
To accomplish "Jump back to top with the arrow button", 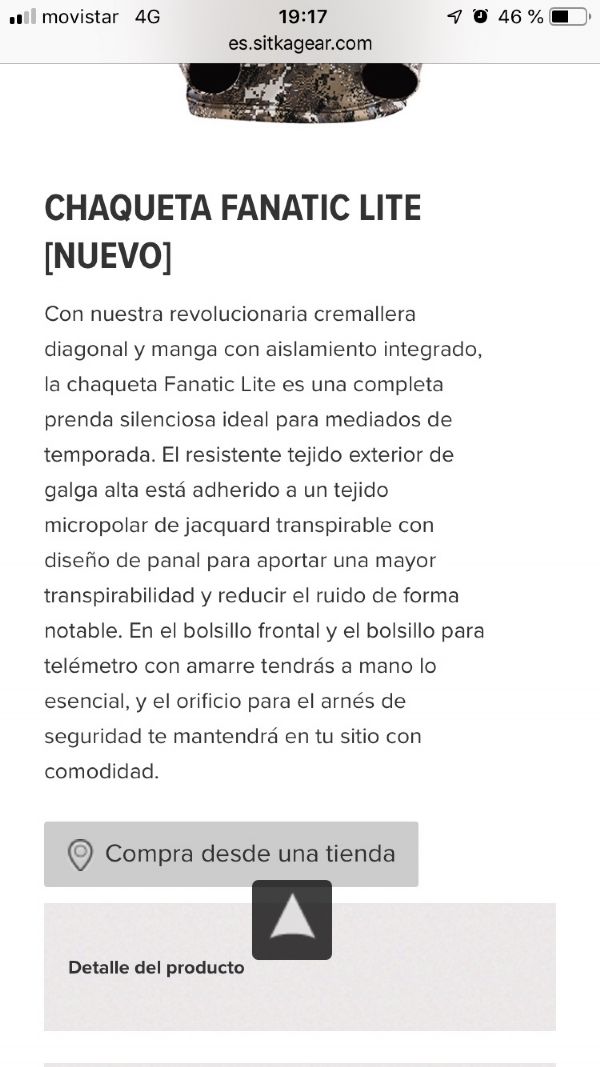I will pyautogui.click(x=292, y=920).
